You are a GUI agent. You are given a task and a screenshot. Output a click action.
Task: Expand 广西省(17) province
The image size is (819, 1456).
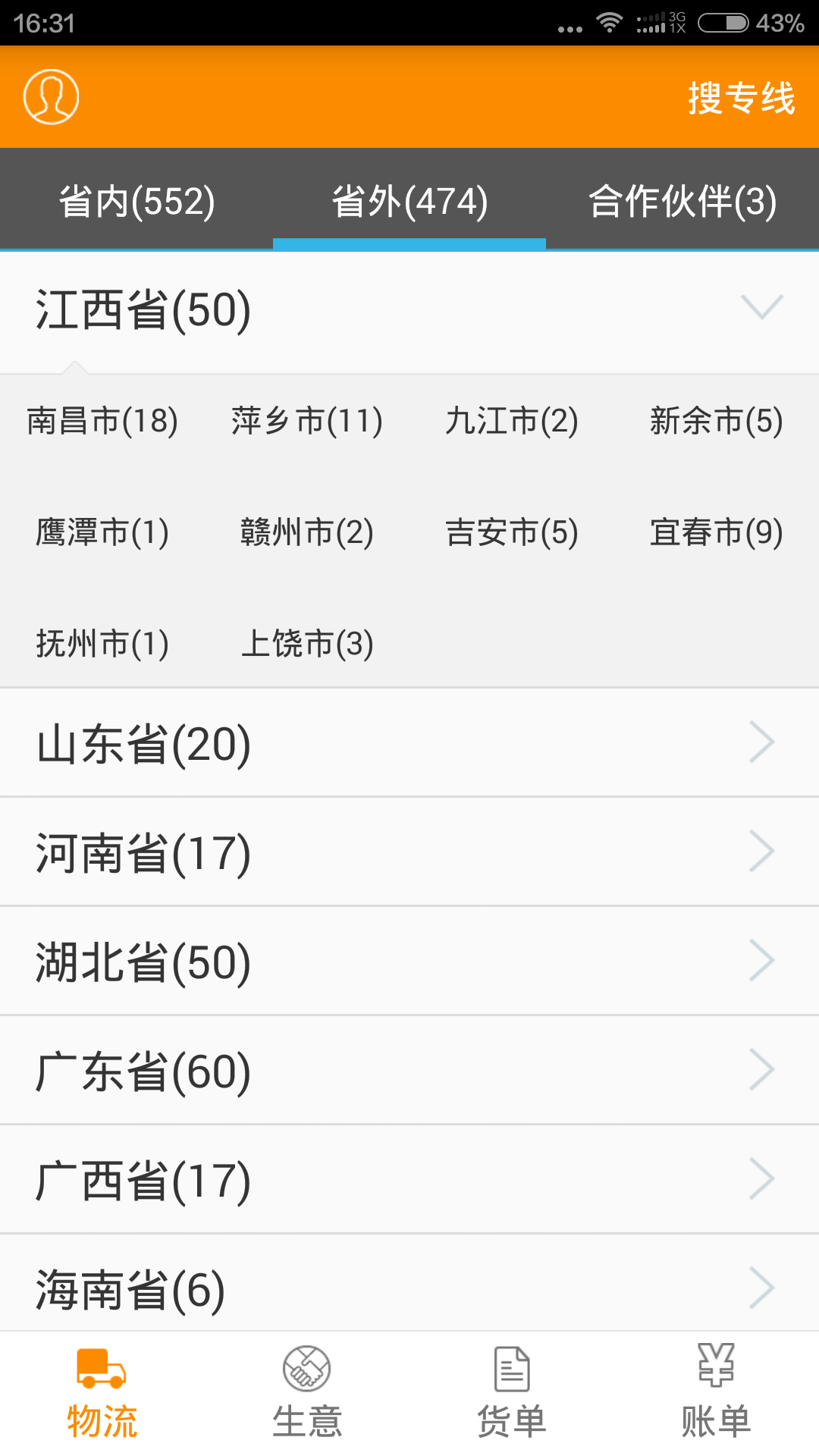click(x=409, y=1180)
